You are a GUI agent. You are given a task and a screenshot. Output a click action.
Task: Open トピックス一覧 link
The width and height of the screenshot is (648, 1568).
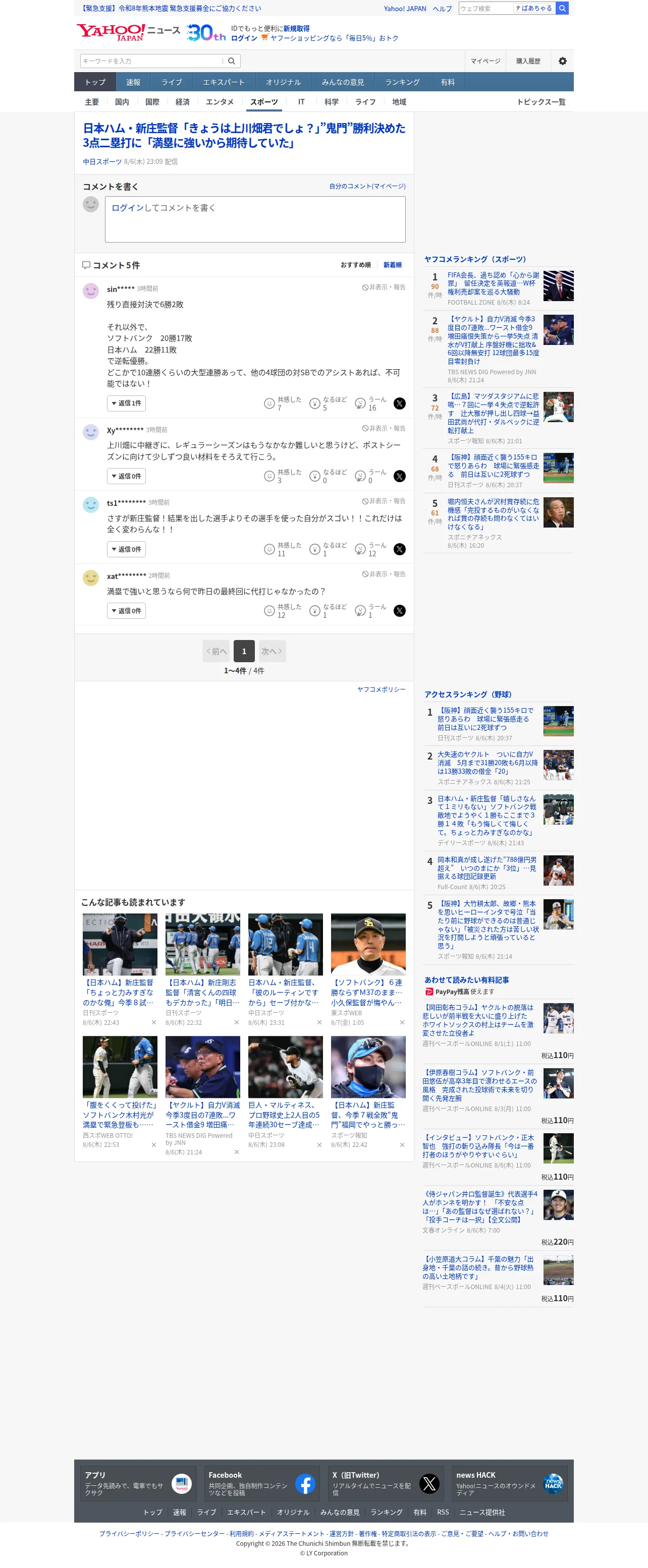(541, 102)
